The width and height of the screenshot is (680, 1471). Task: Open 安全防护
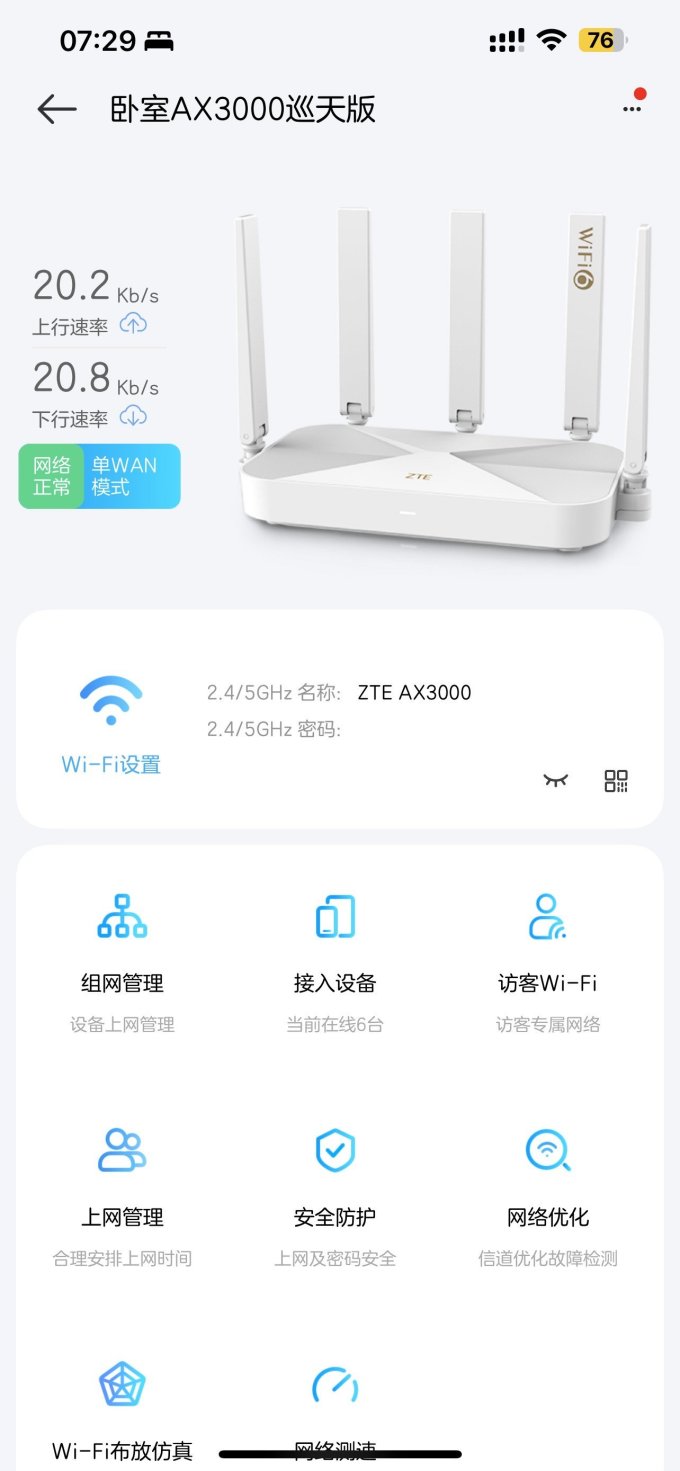335,1183
